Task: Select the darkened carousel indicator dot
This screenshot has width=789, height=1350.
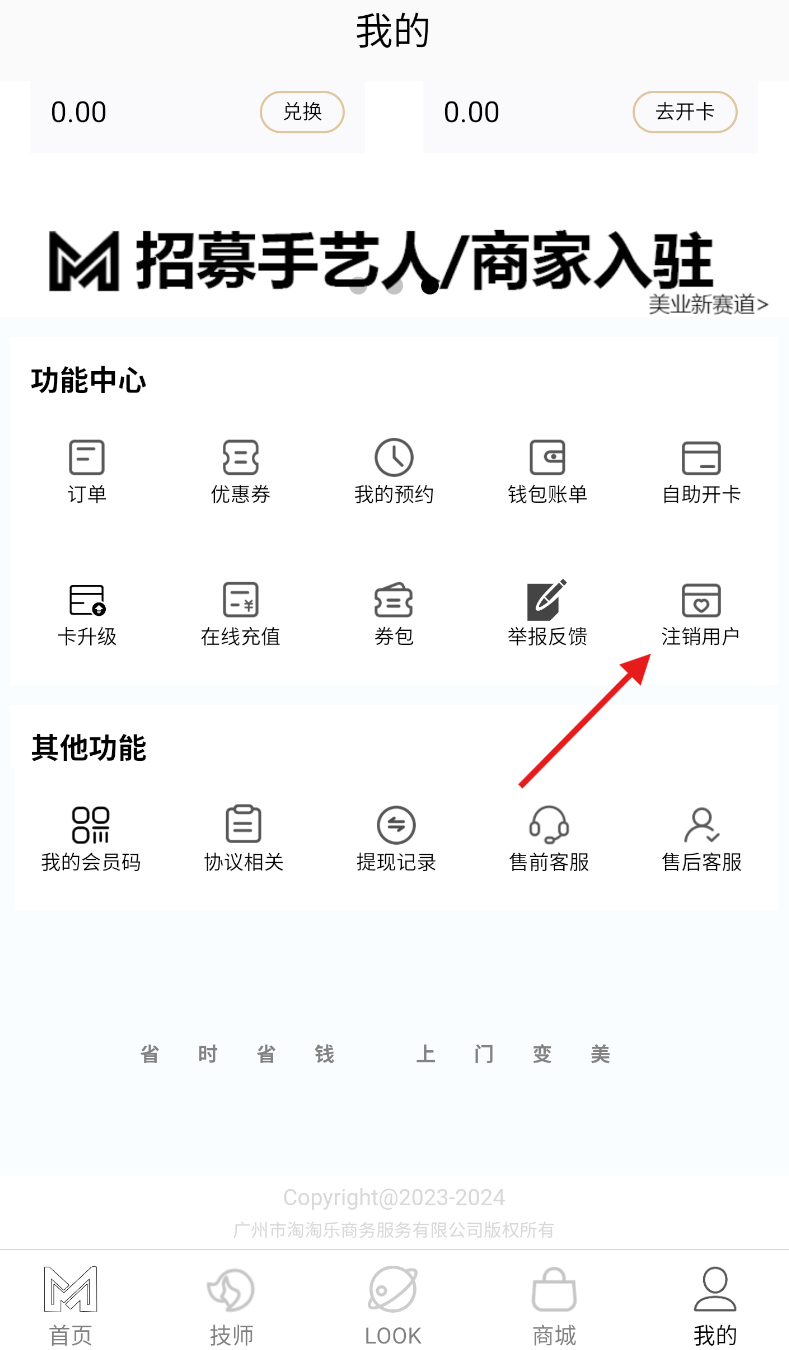Action: coord(430,287)
